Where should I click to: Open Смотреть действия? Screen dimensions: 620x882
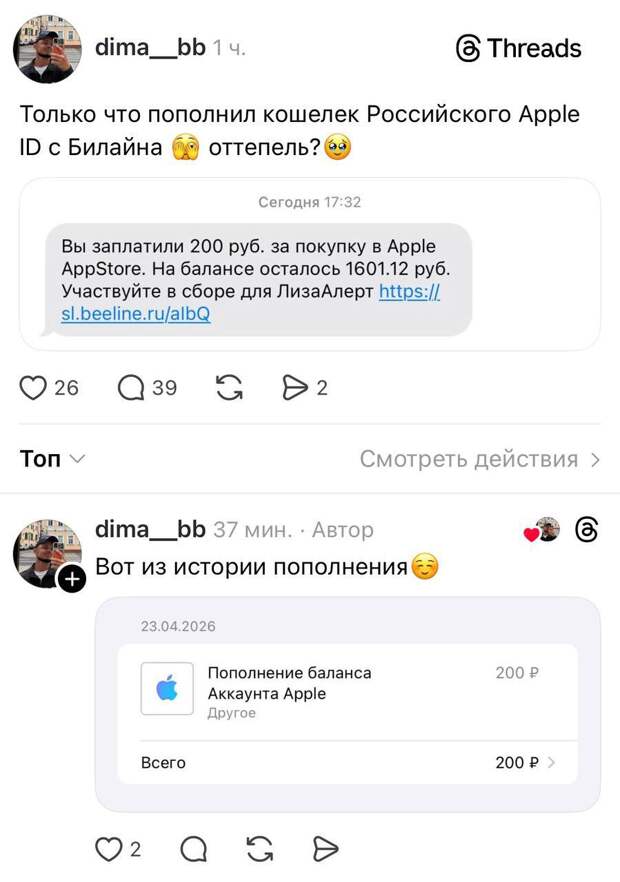480,459
